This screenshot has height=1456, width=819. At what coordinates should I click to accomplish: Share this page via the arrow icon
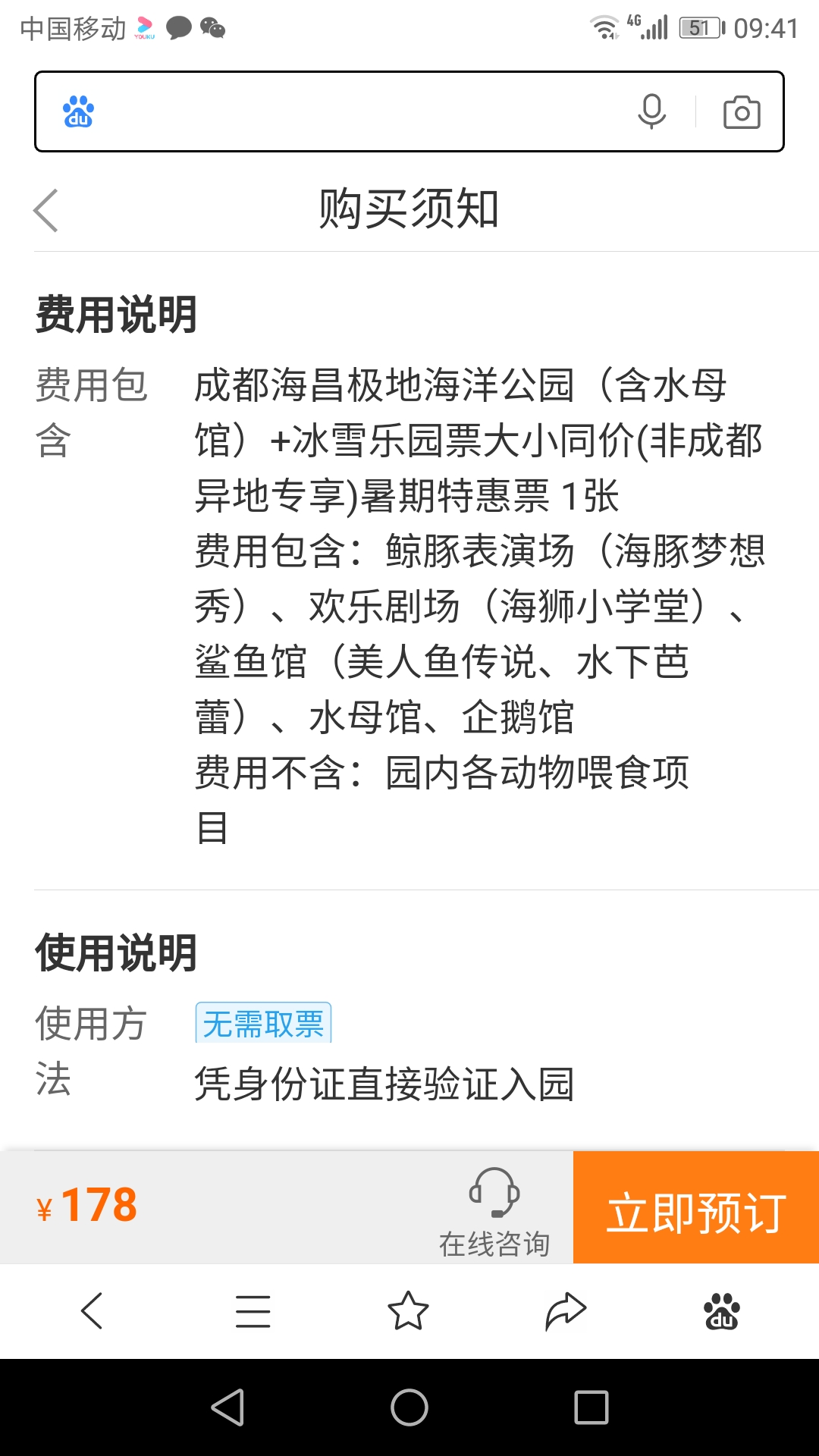(x=566, y=1311)
